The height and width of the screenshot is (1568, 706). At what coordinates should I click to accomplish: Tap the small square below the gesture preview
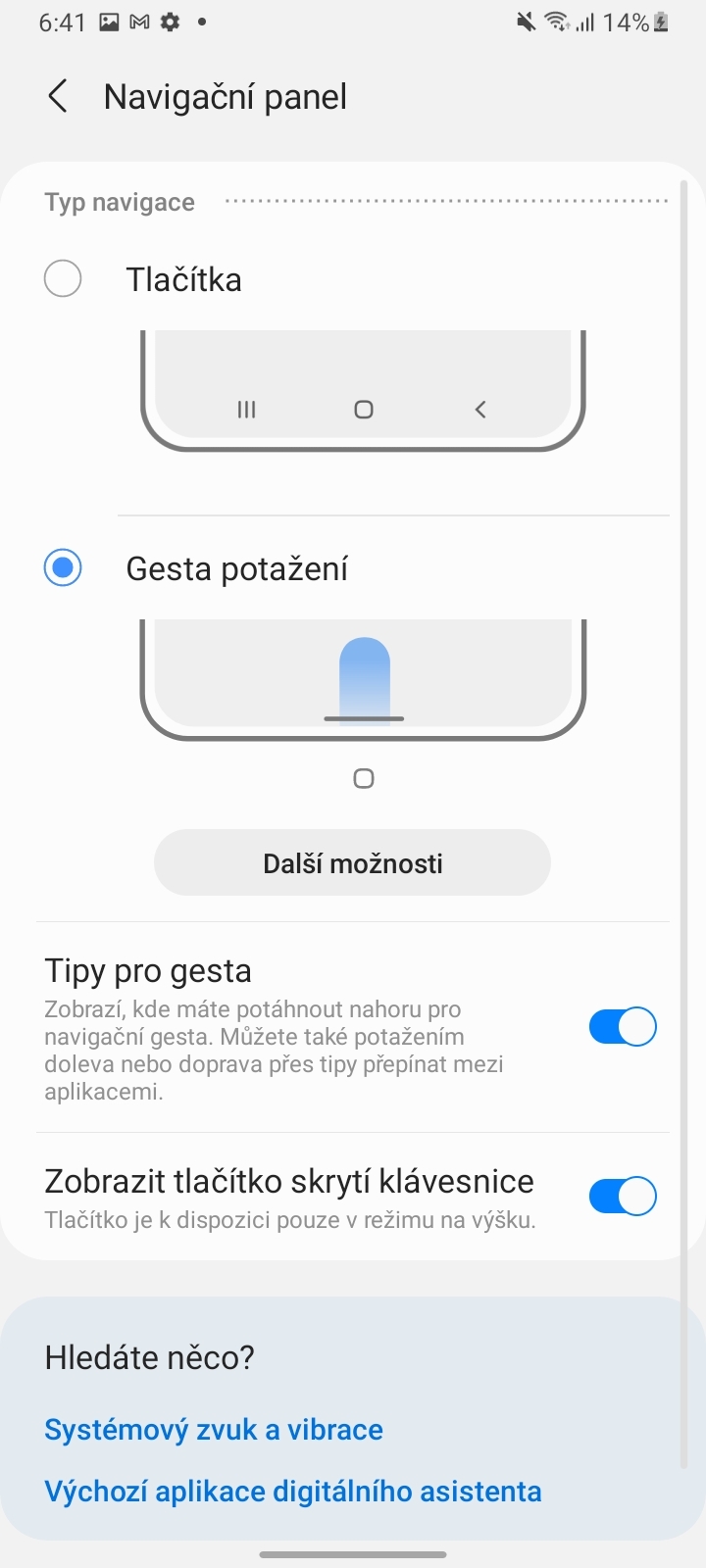pyautogui.click(x=364, y=778)
